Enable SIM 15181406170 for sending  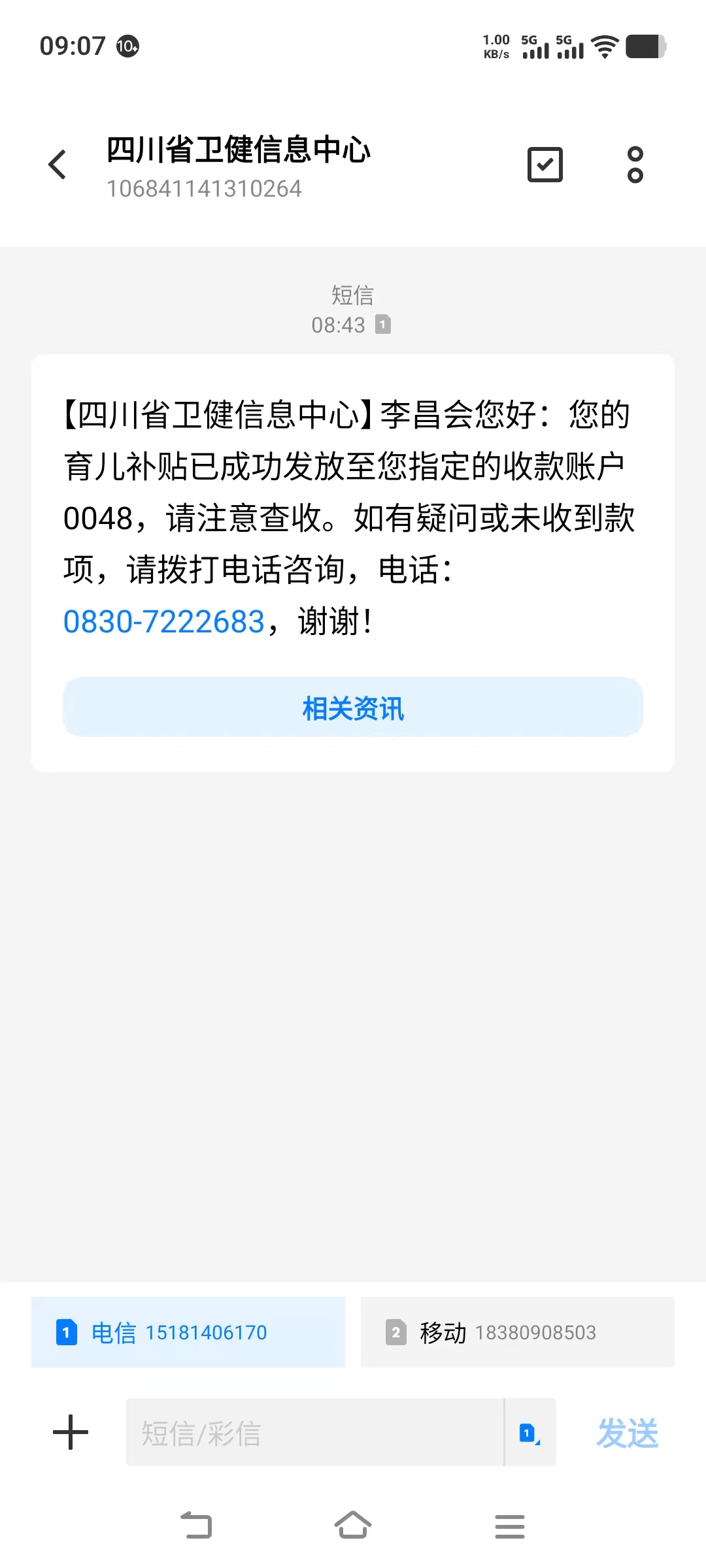[x=188, y=1332]
